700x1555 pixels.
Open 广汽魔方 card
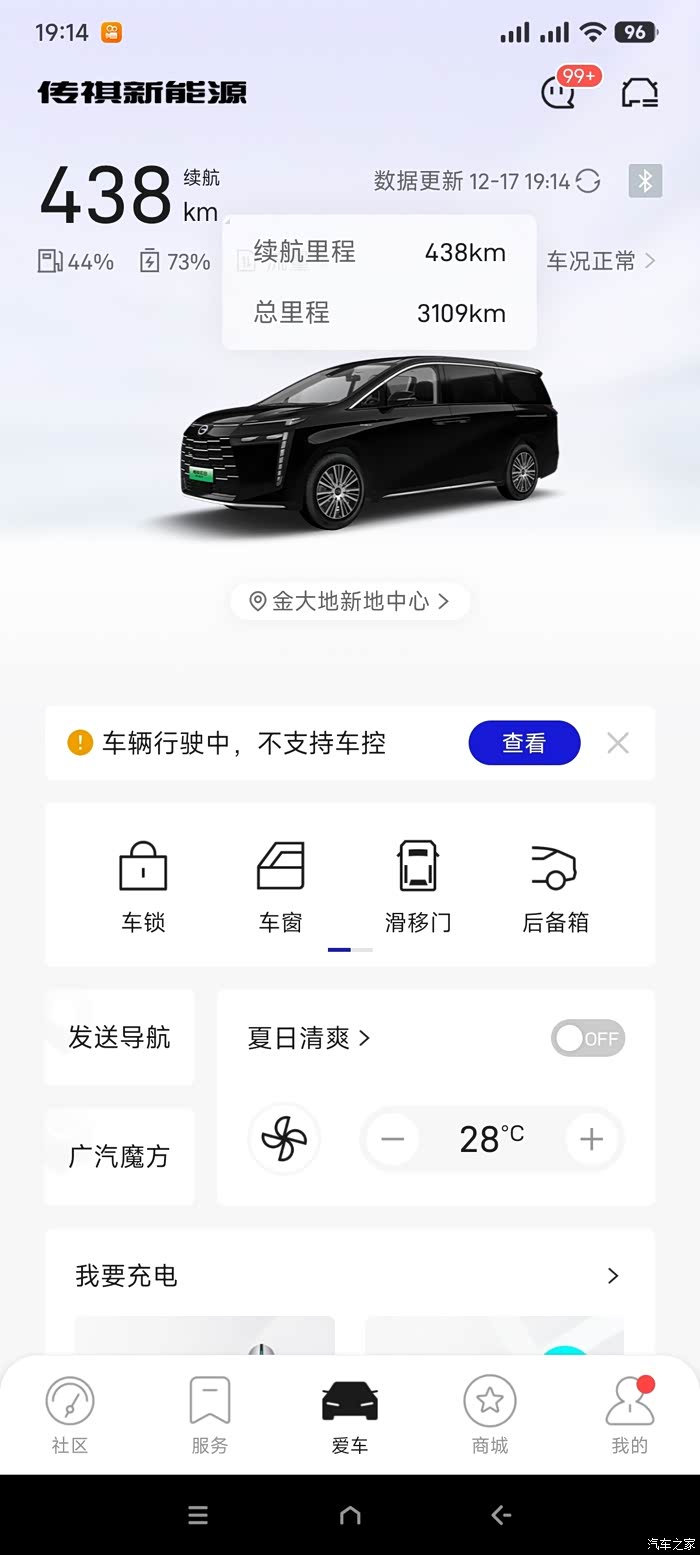(119, 1157)
